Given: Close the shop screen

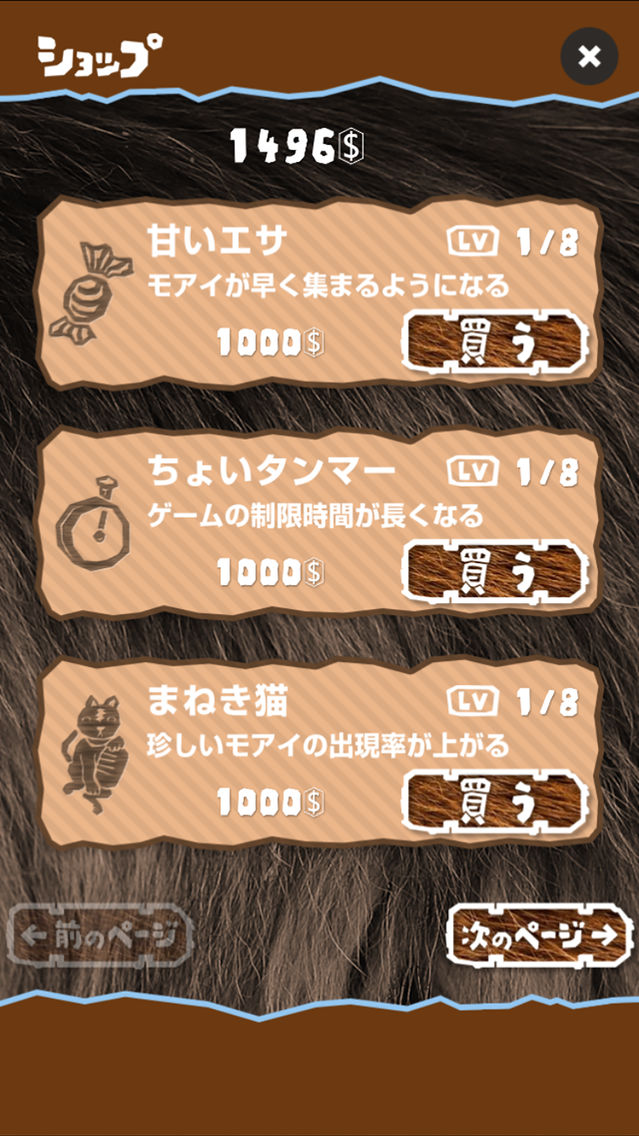Looking at the screenshot, I should click(589, 57).
